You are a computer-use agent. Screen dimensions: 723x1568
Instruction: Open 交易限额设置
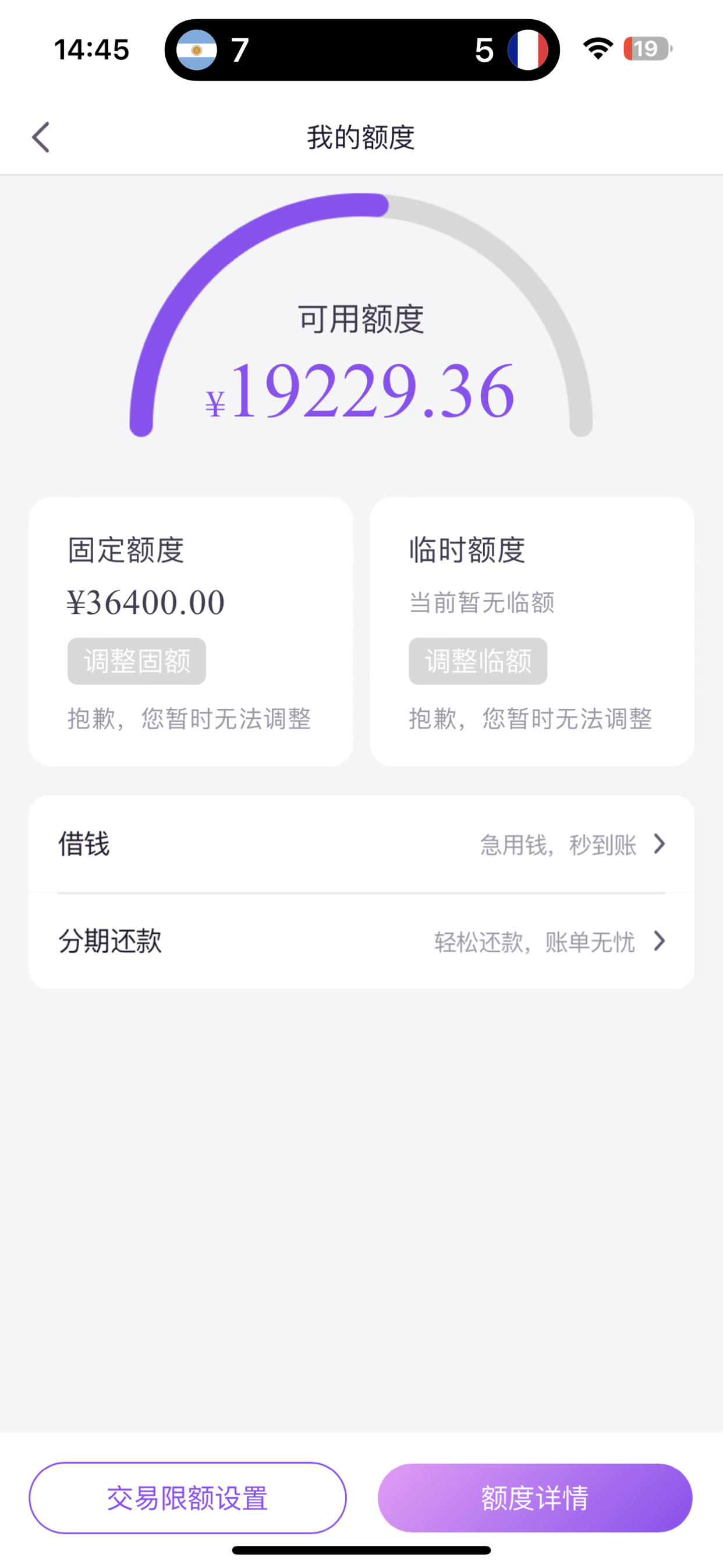coord(187,1498)
